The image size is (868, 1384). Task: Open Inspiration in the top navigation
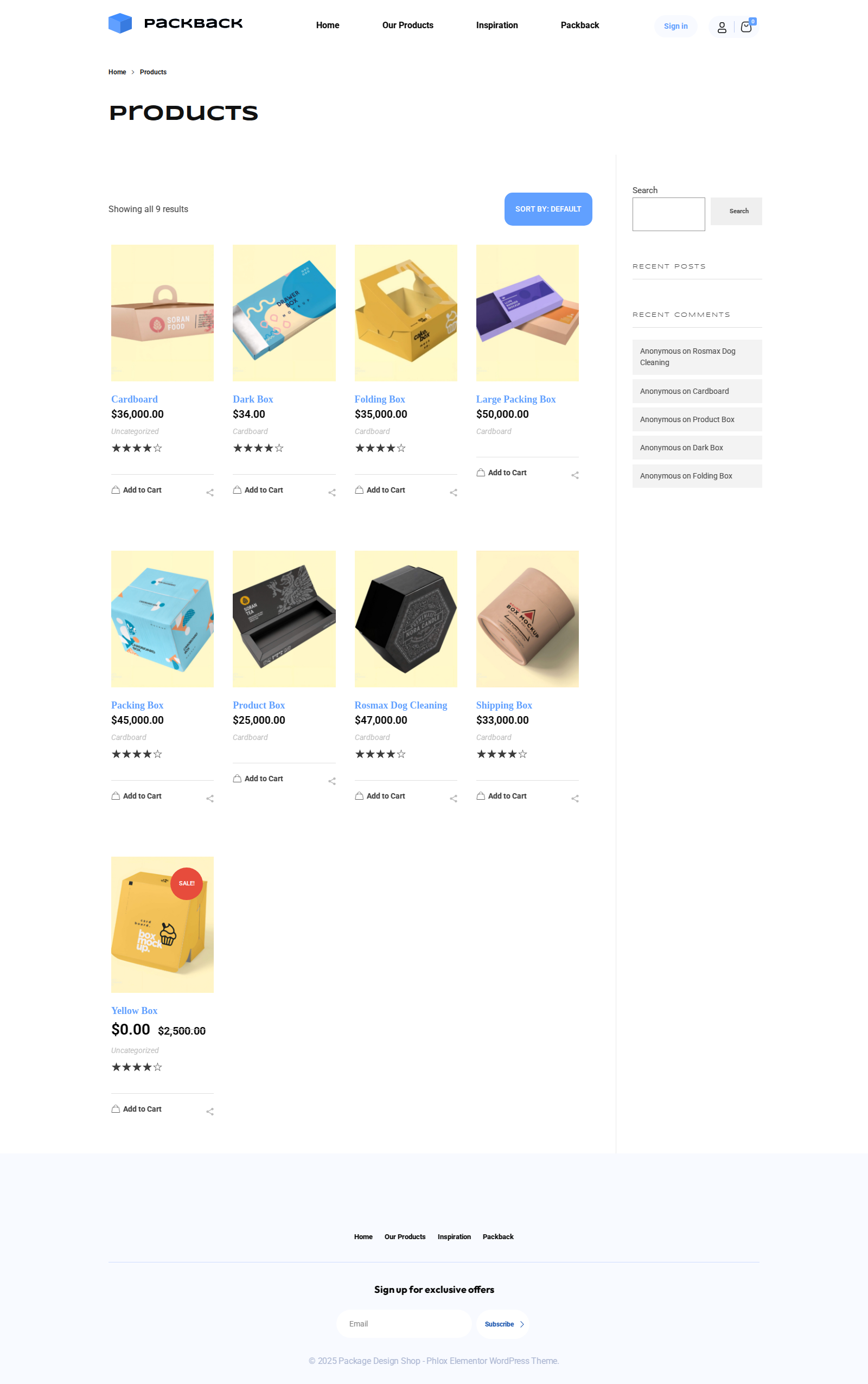[x=496, y=25]
